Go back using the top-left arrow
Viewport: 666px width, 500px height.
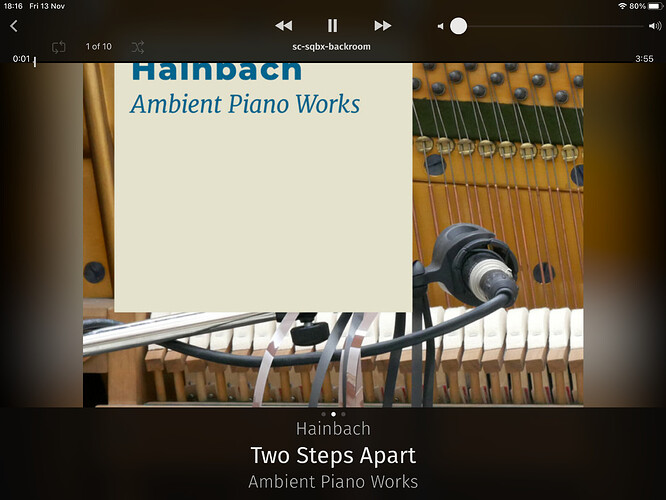pyautogui.click(x=13, y=26)
